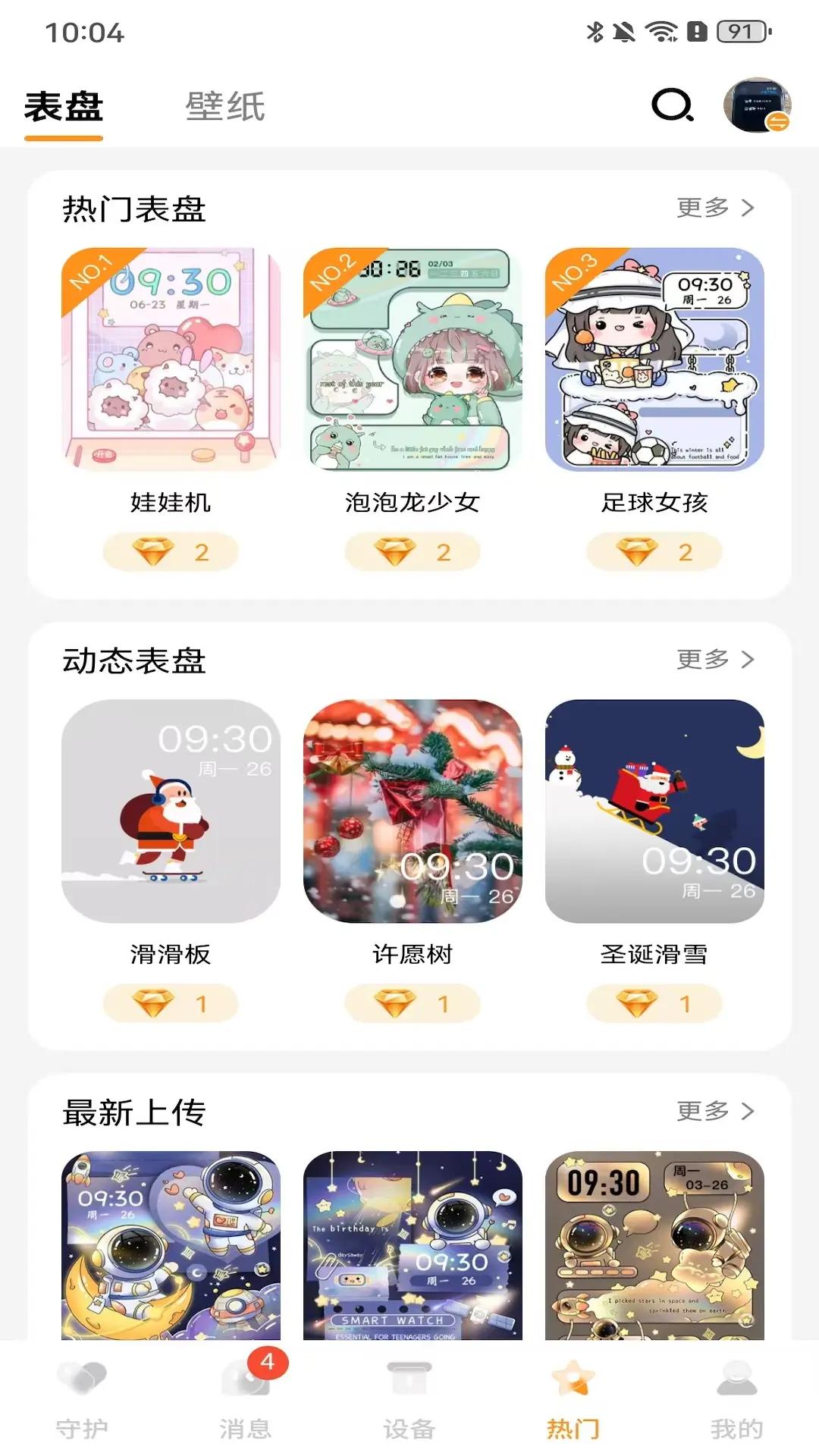Switch to the 壁纸 wallpaper tab
The height and width of the screenshot is (1456, 819).
[x=225, y=108]
